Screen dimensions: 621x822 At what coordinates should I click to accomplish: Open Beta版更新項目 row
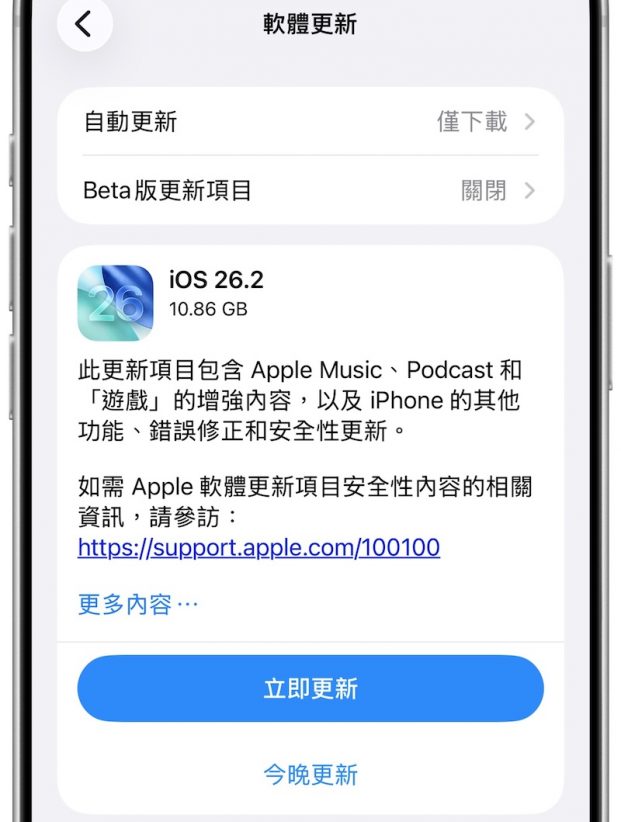pyautogui.click(x=310, y=190)
